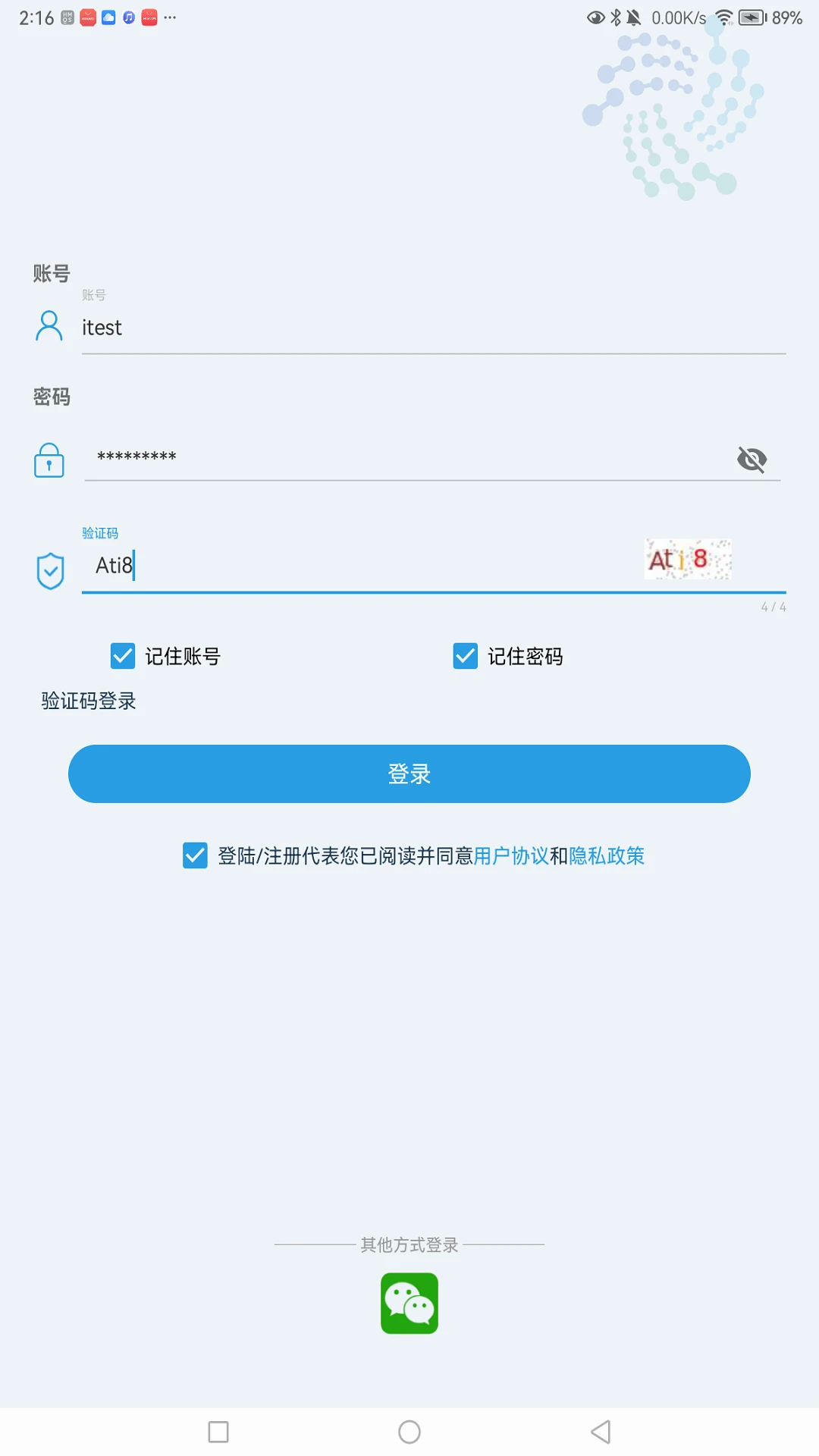Click the account input showing itest
Image resolution: width=819 pixels, height=1456 pixels.
[x=303, y=328]
